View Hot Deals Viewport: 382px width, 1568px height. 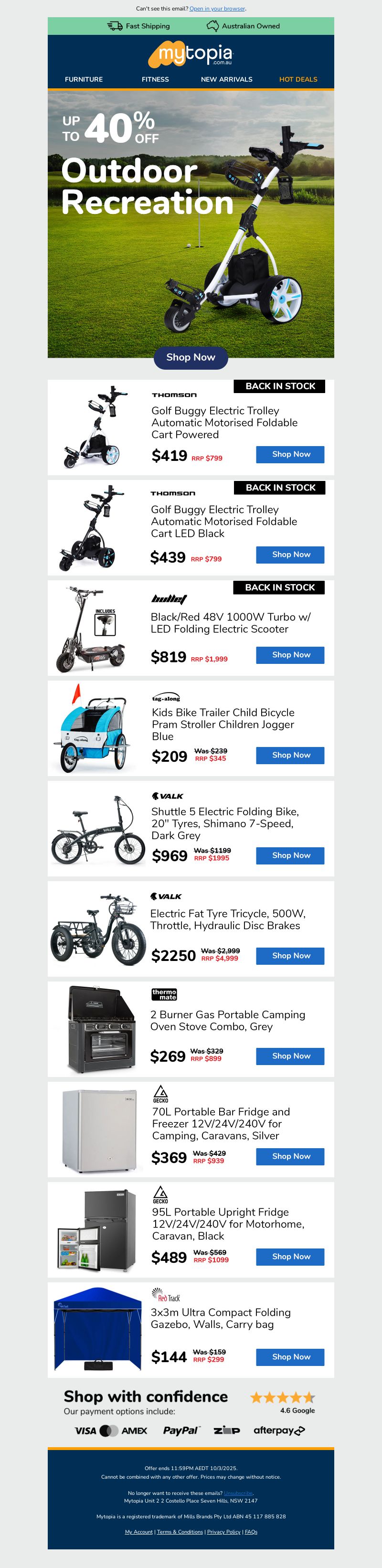pyautogui.click(x=298, y=79)
